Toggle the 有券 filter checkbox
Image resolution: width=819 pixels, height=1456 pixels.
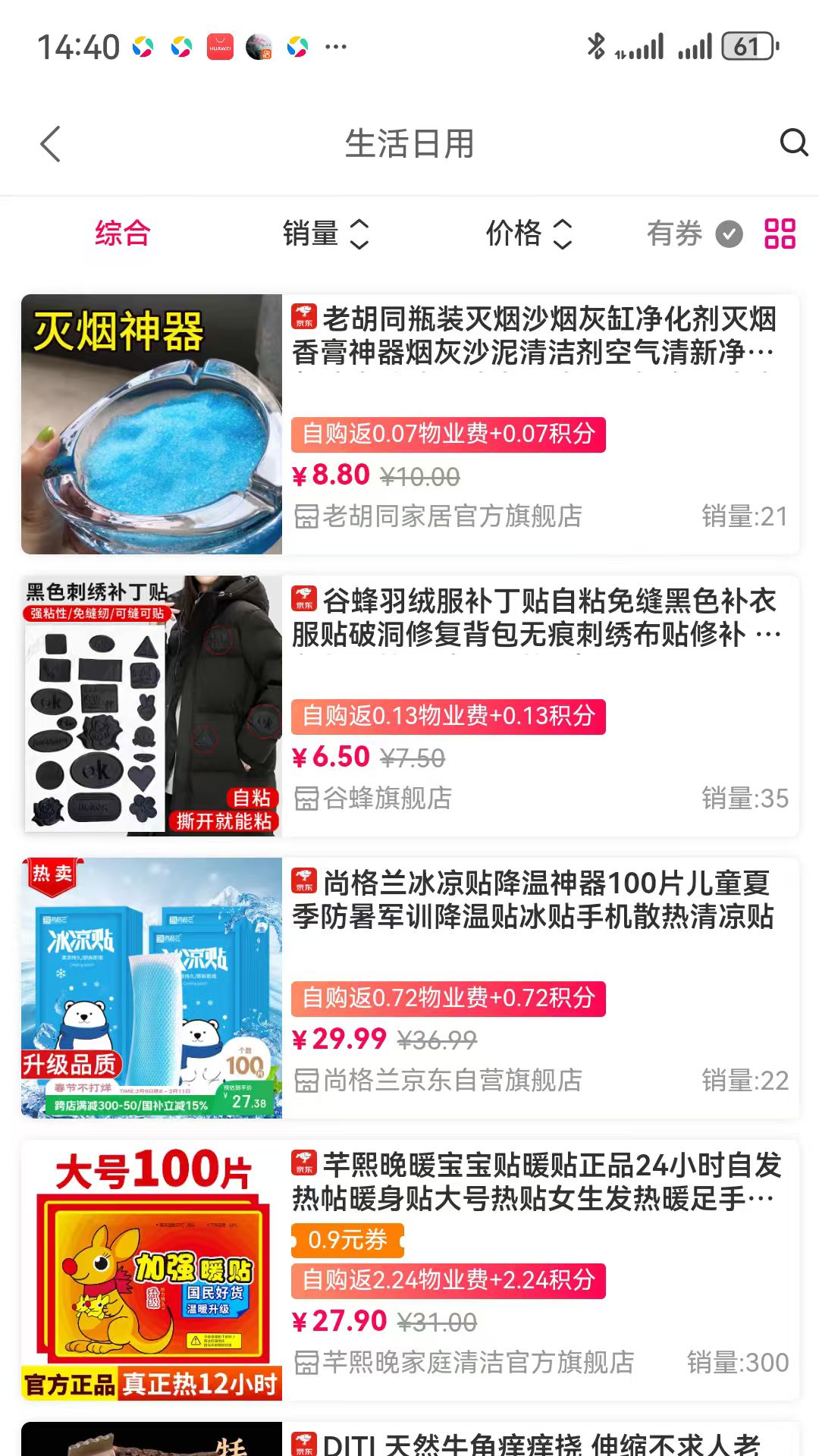click(x=728, y=234)
